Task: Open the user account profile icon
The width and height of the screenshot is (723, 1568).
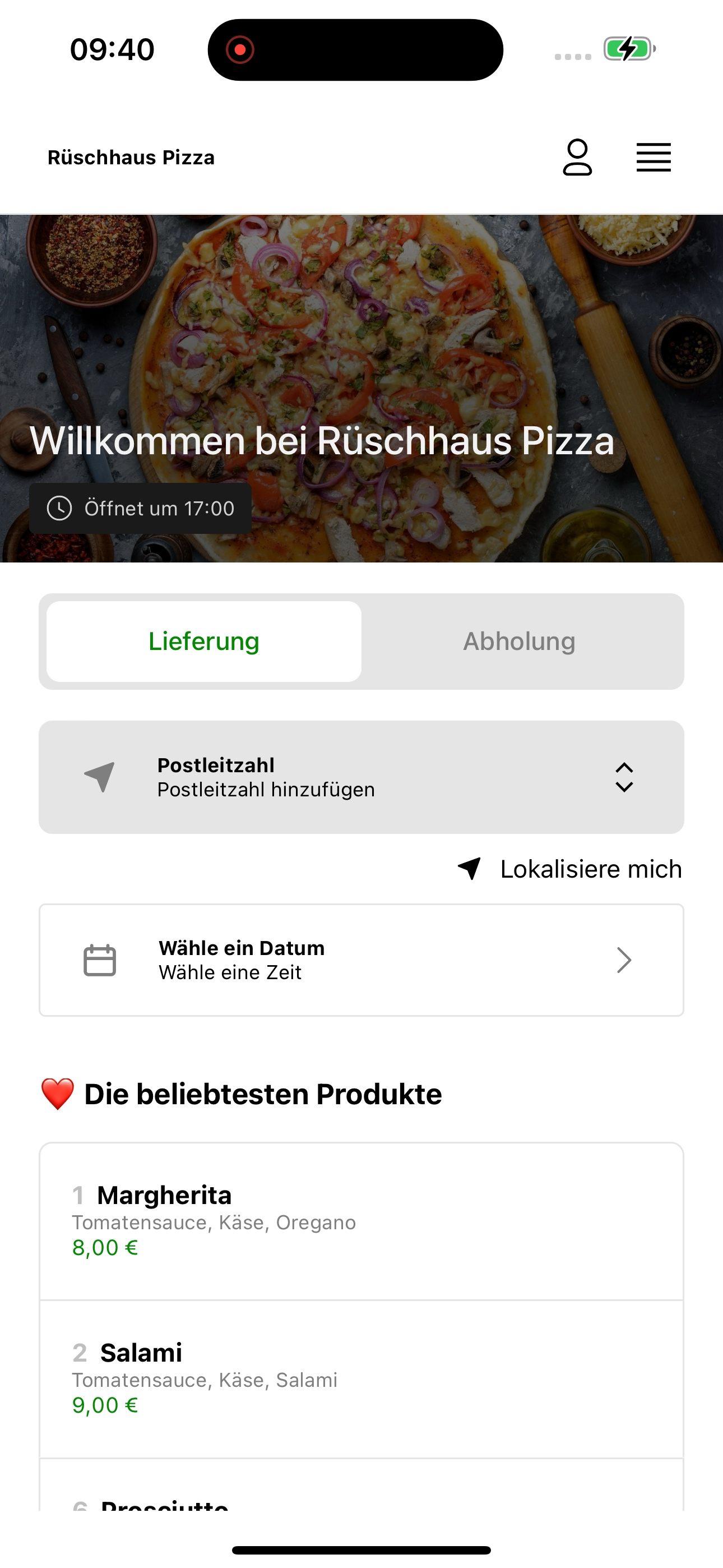Action: tap(577, 158)
